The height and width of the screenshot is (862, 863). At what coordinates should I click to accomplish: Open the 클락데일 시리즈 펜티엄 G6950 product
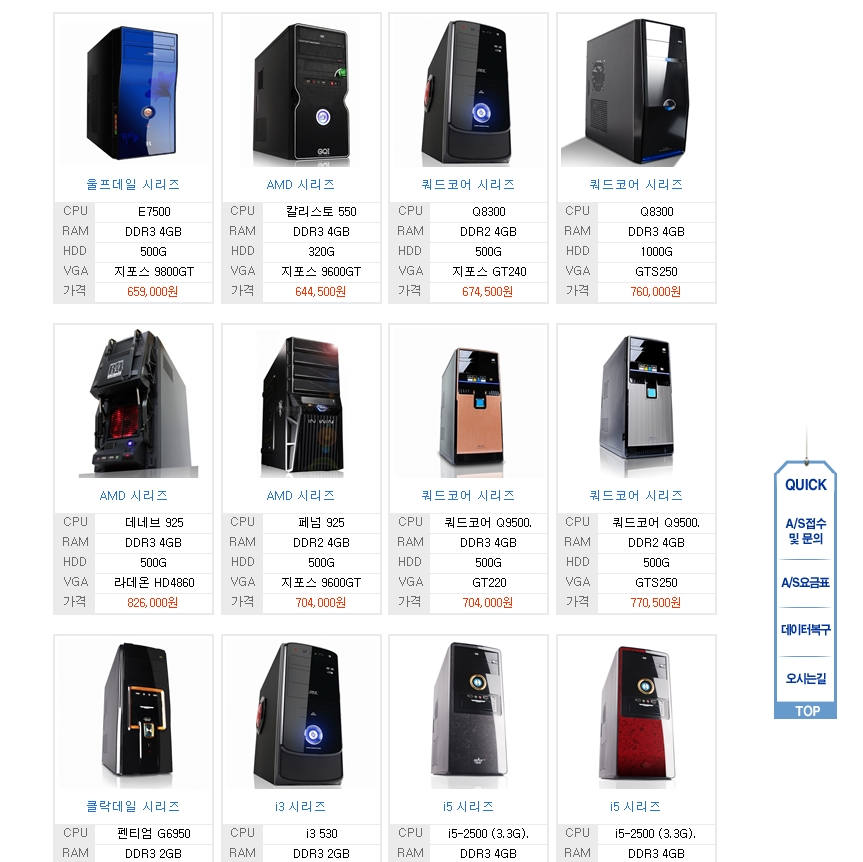point(133,806)
